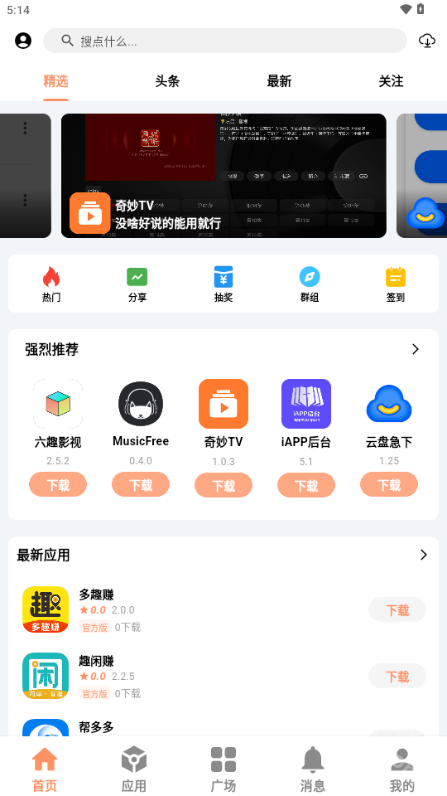Open the 奇妙TV banner card

224,176
